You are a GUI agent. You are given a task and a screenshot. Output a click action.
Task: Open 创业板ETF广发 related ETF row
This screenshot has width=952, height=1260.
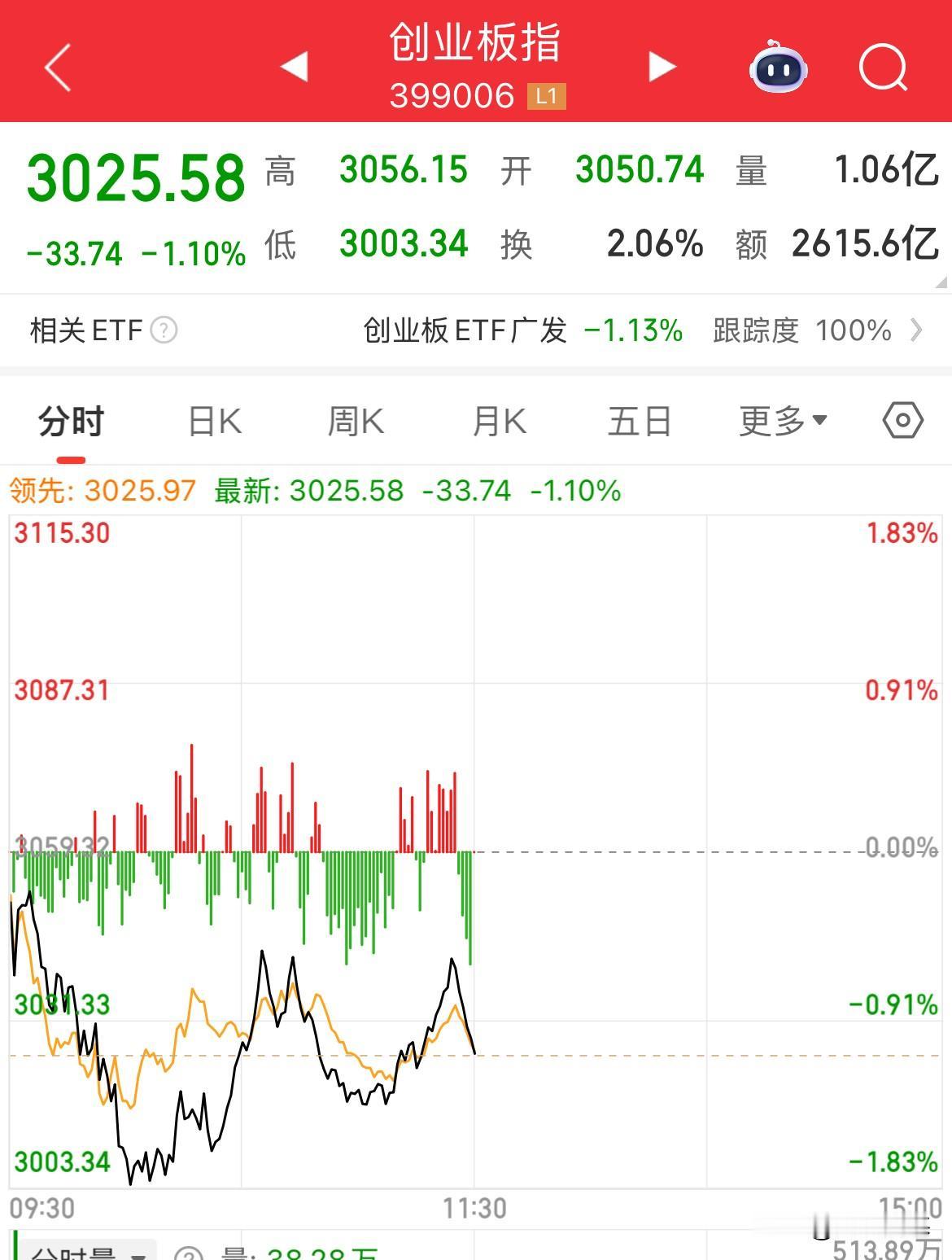(x=521, y=330)
